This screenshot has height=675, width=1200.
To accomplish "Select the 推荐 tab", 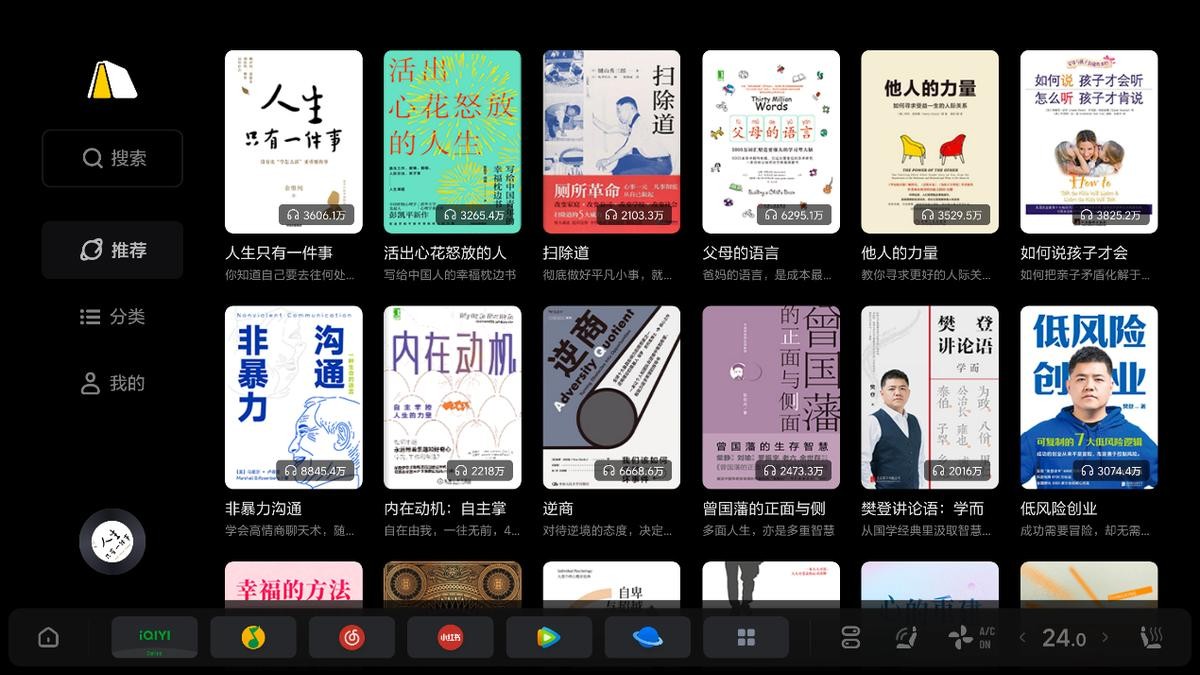I will [112, 250].
